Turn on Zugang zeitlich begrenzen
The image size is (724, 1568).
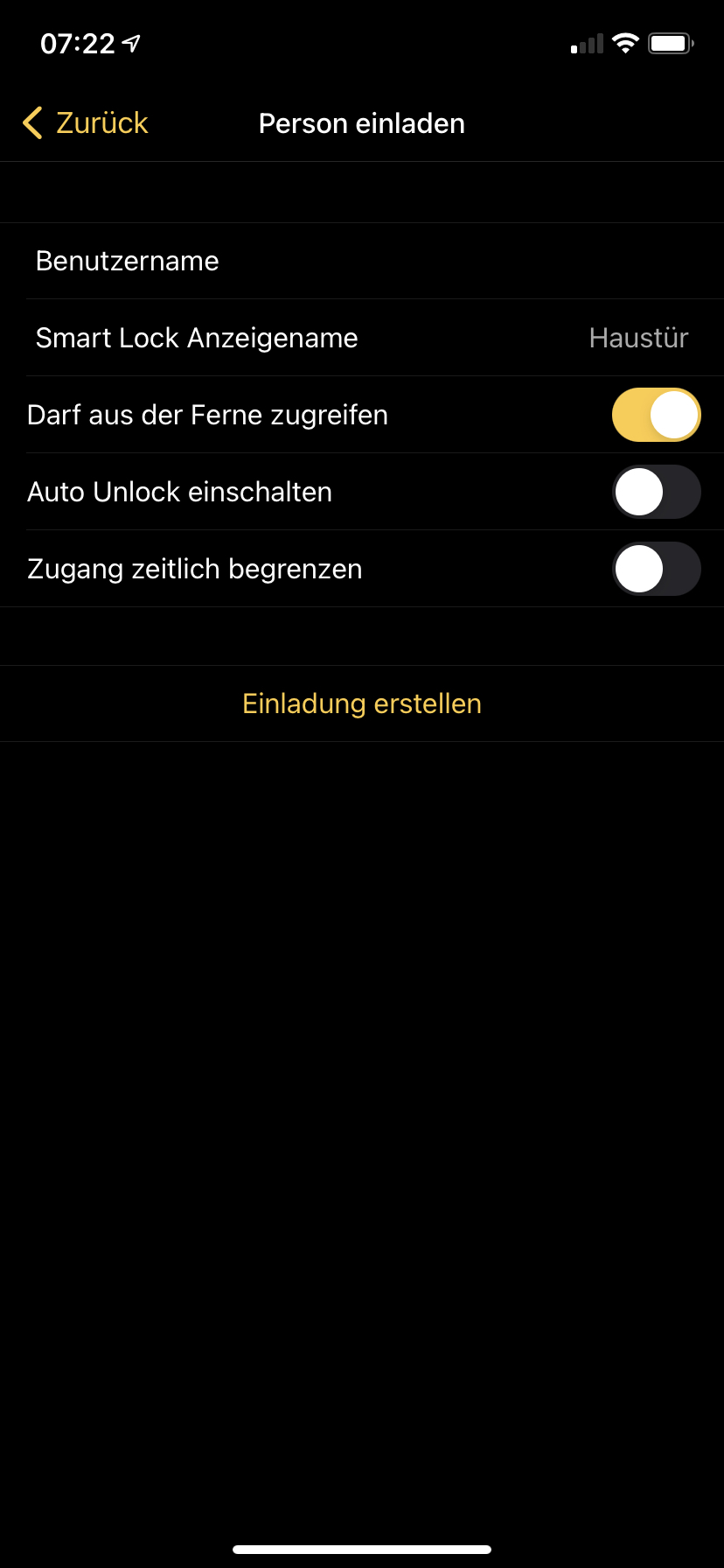click(656, 569)
